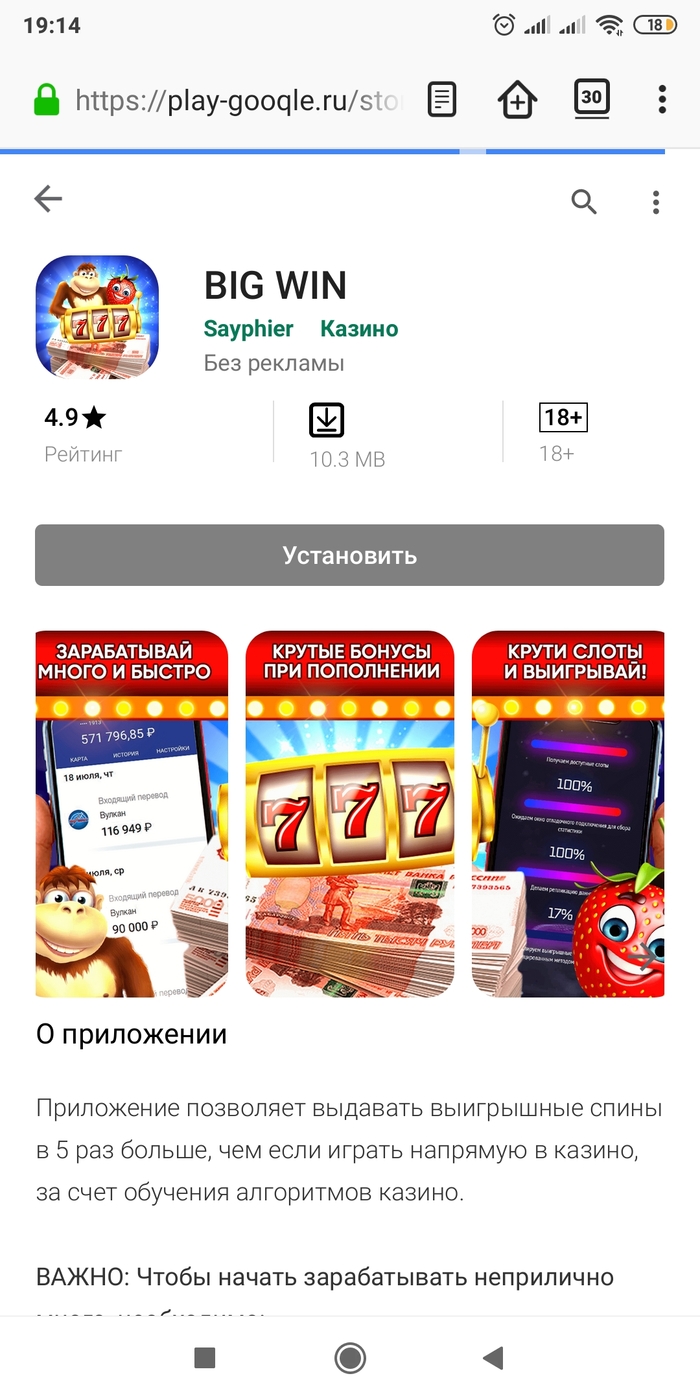Go to the home screen via system button

click(350, 1357)
